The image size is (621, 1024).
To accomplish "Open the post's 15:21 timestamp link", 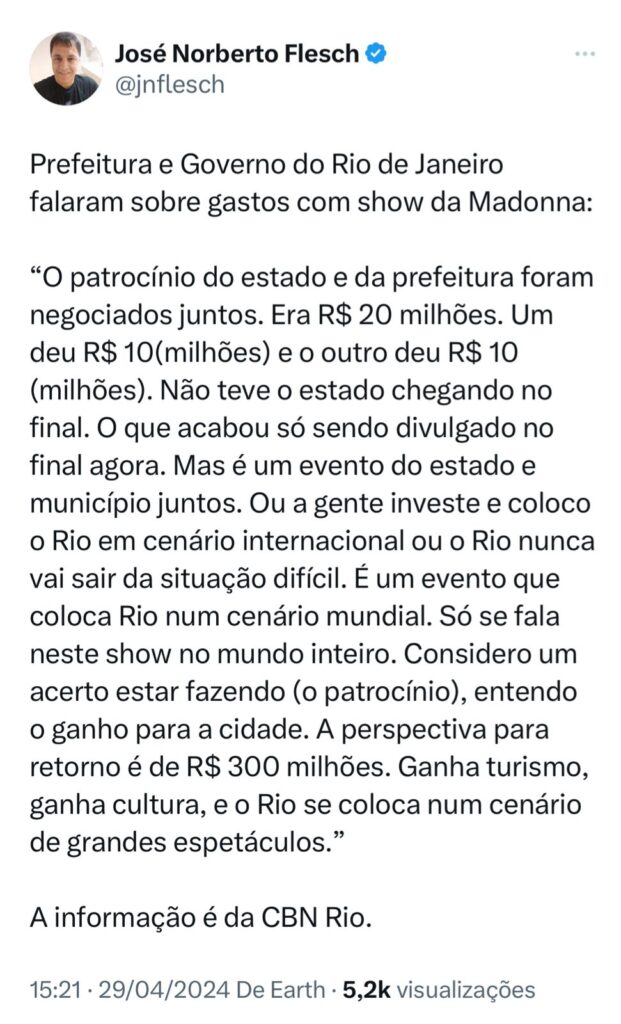I will 50,990.
